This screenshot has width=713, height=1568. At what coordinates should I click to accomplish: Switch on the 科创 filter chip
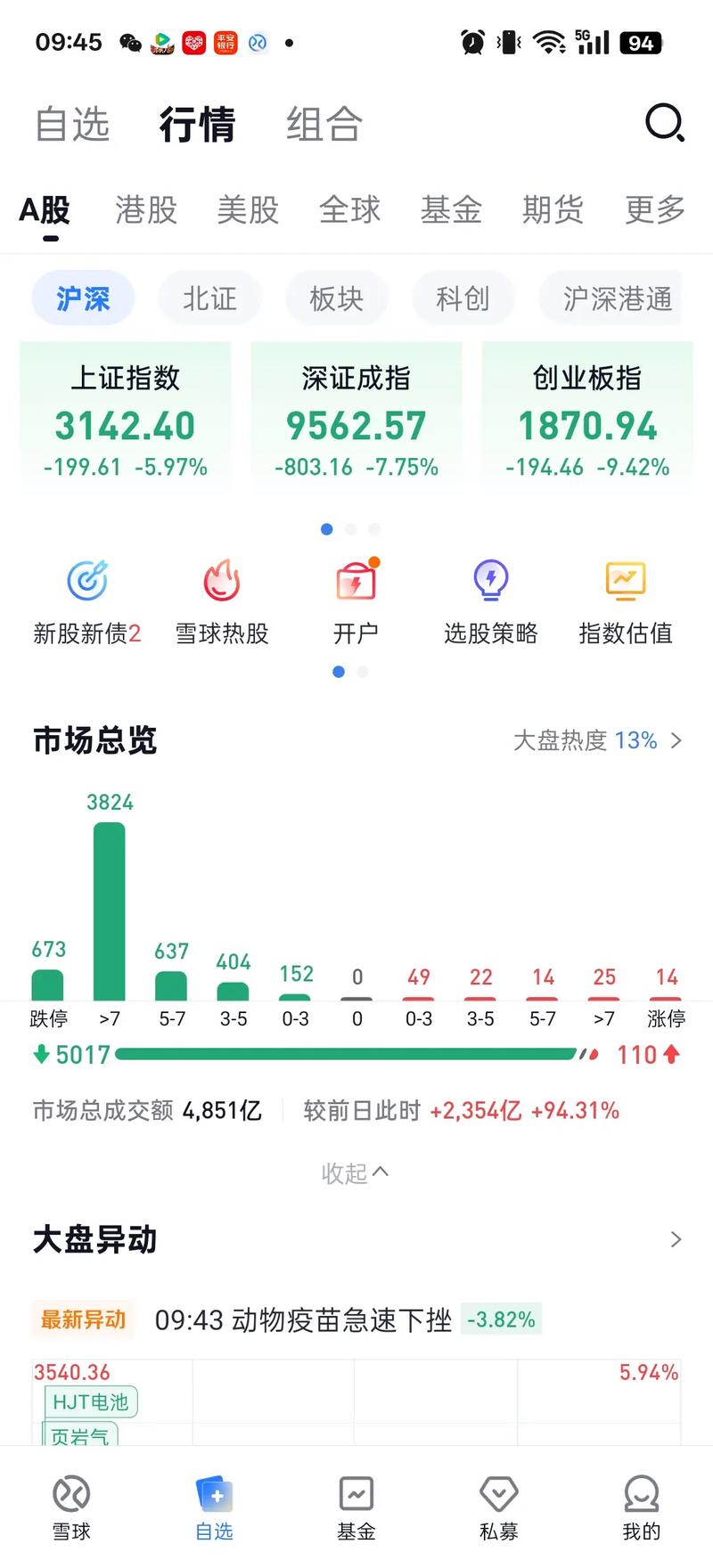tap(463, 298)
